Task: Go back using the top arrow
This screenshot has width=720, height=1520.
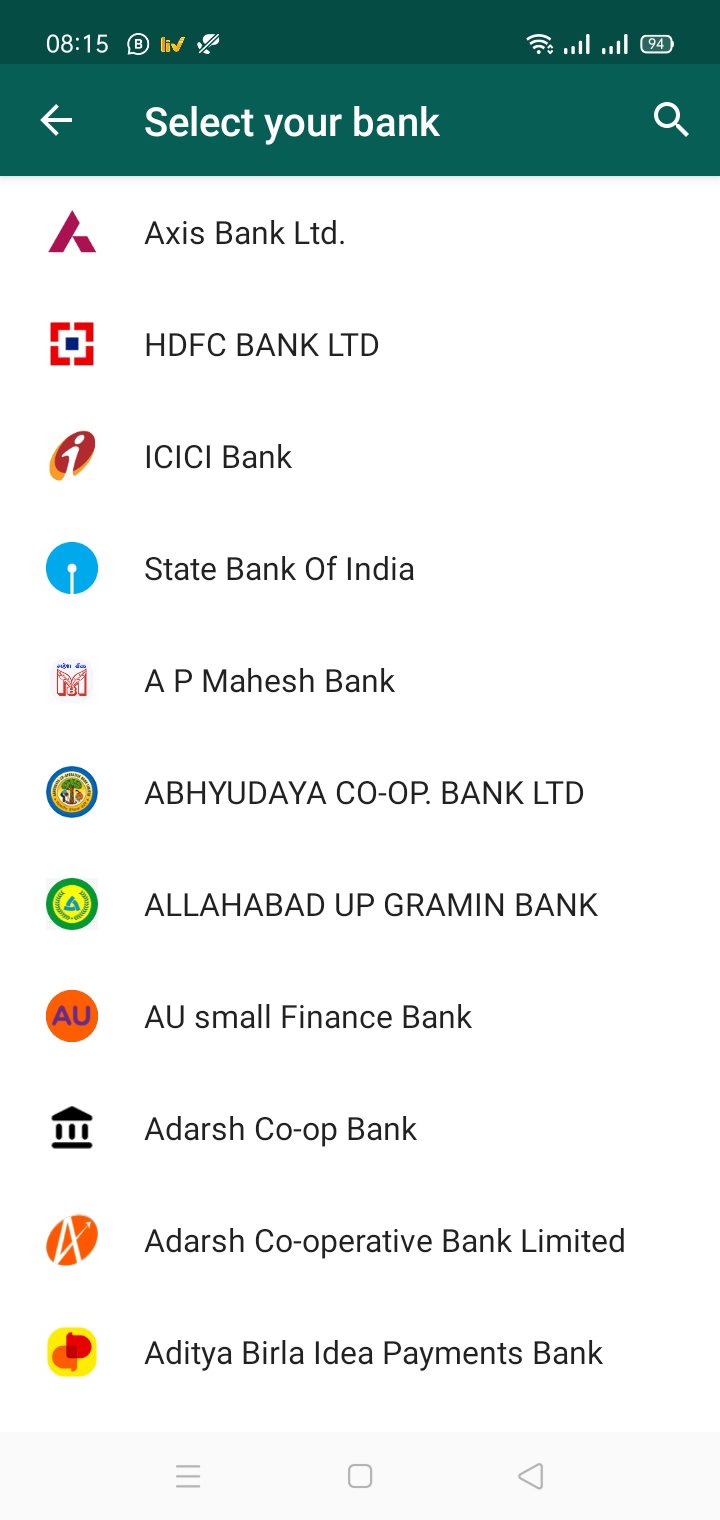Action: point(56,121)
